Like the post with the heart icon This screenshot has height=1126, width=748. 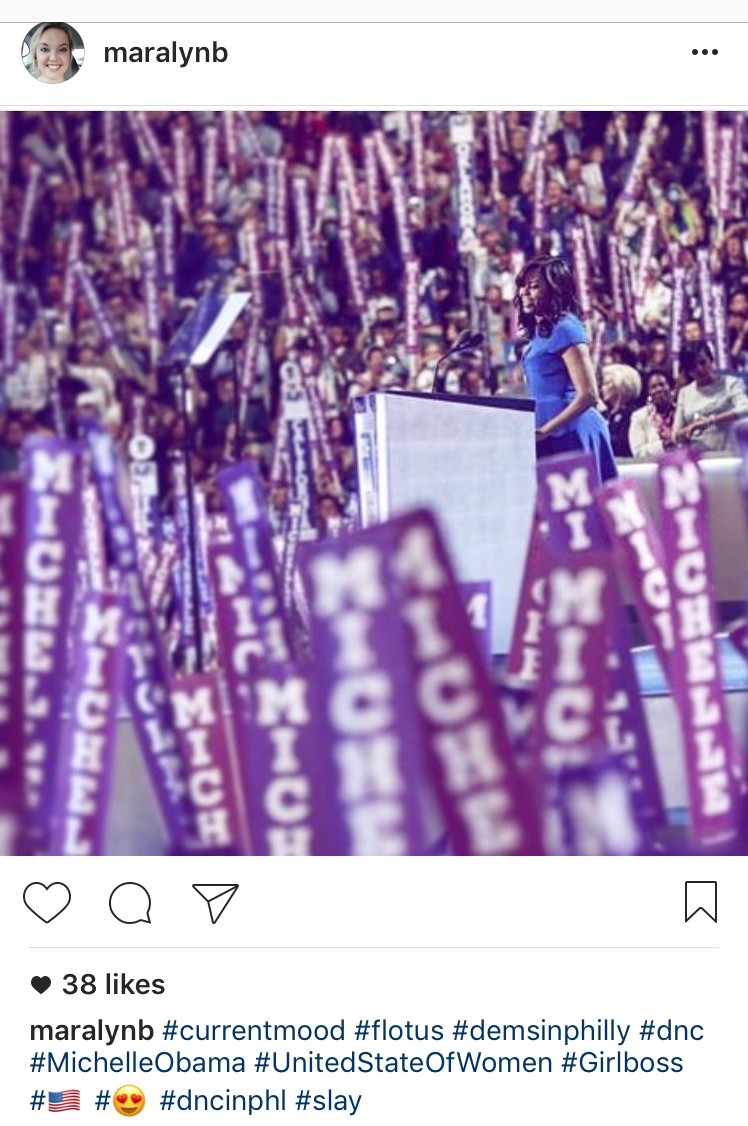[47, 902]
